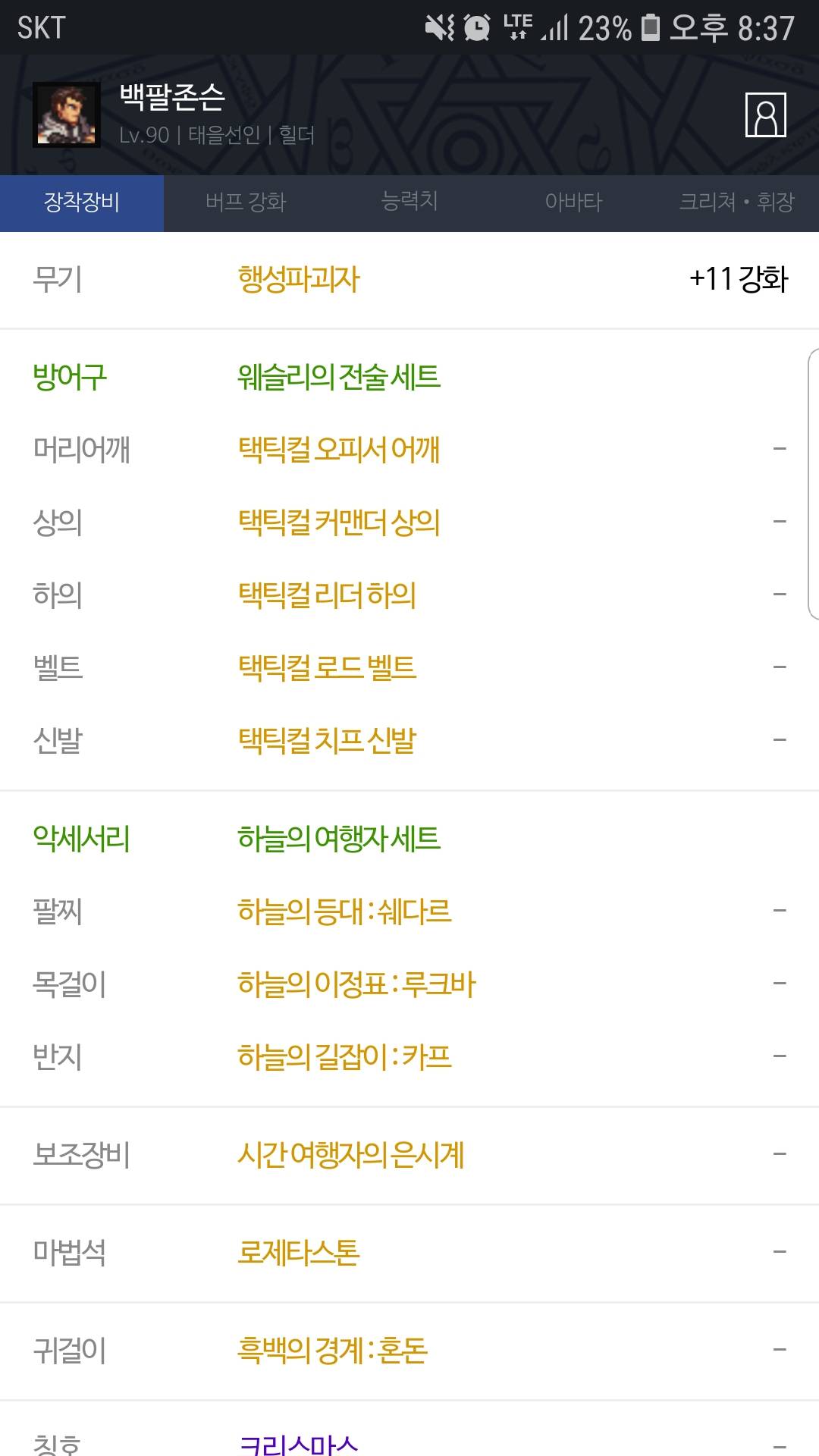The height and width of the screenshot is (1456, 819).
Task: Switch to the 크리쳐 · 휘장 tab
Action: tap(736, 202)
